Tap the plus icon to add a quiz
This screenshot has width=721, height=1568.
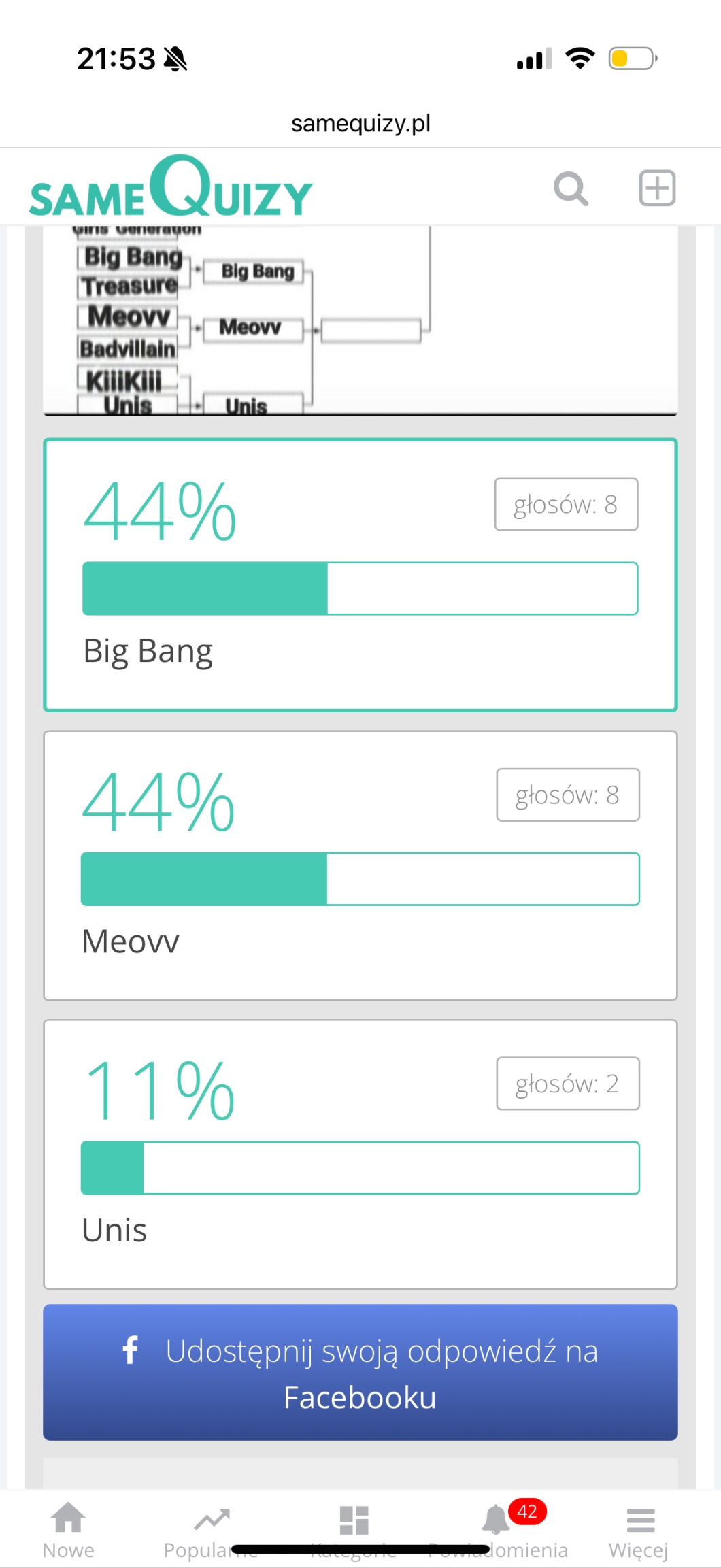(x=657, y=188)
